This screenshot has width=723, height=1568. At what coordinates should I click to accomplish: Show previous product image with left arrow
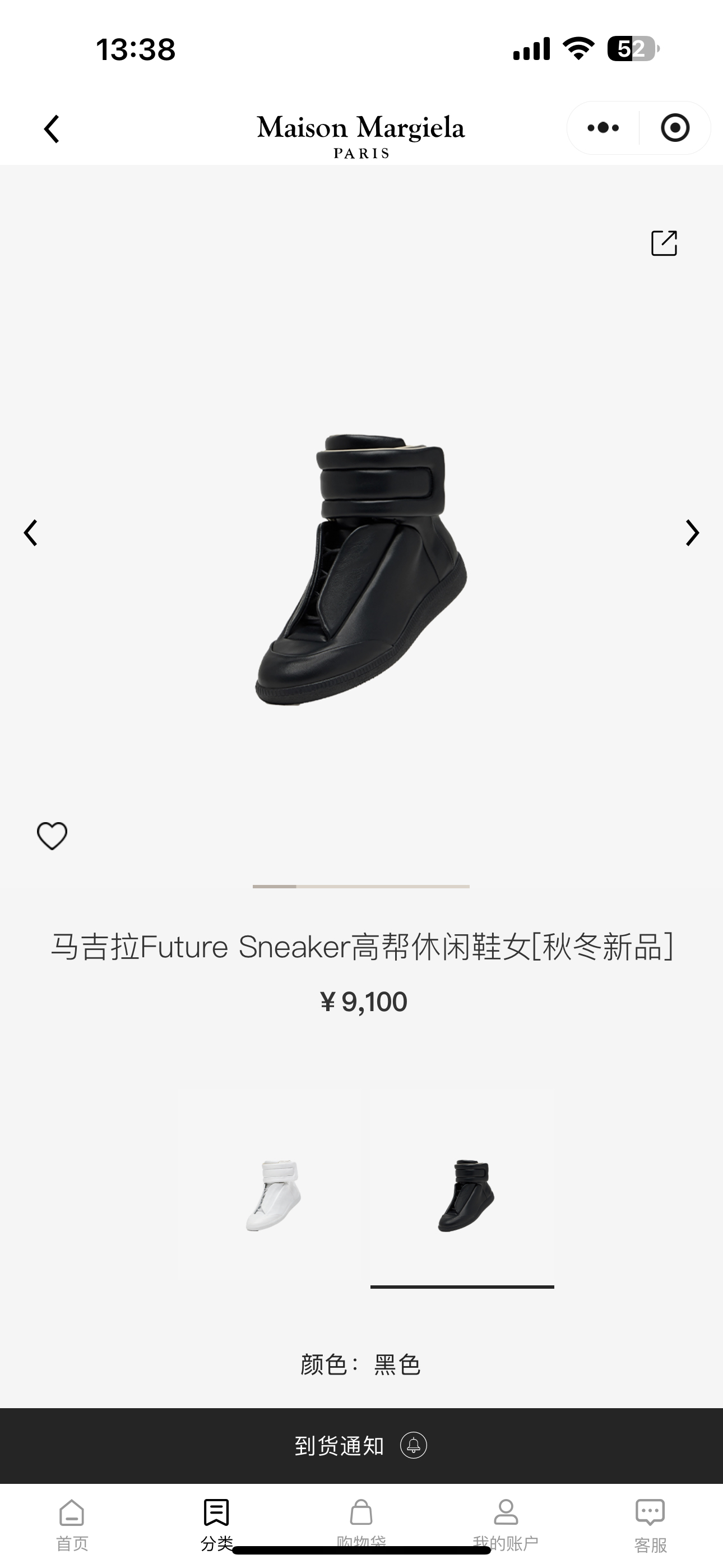pyautogui.click(x=31, y=533)
